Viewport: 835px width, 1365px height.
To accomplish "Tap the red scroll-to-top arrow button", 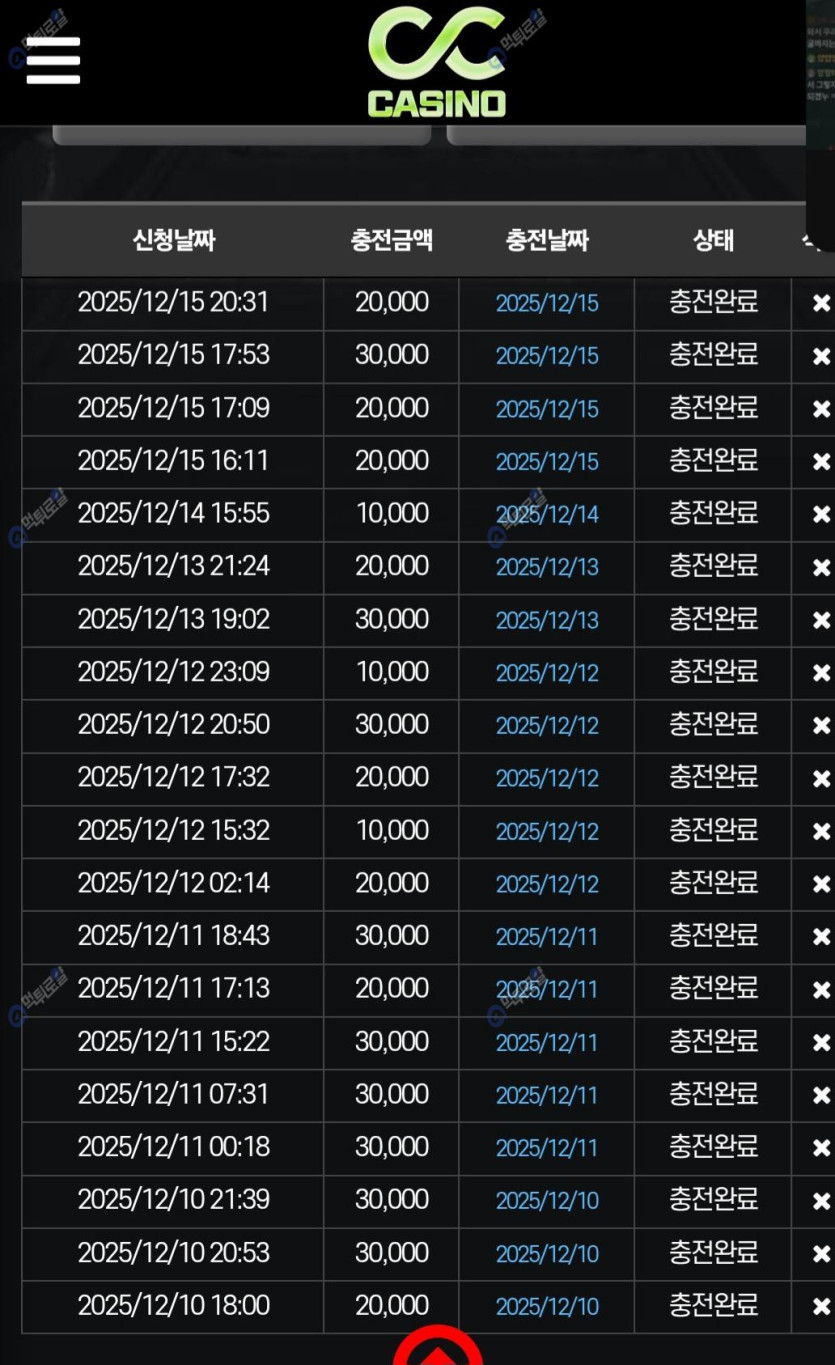I will [x=438, y=1348].
